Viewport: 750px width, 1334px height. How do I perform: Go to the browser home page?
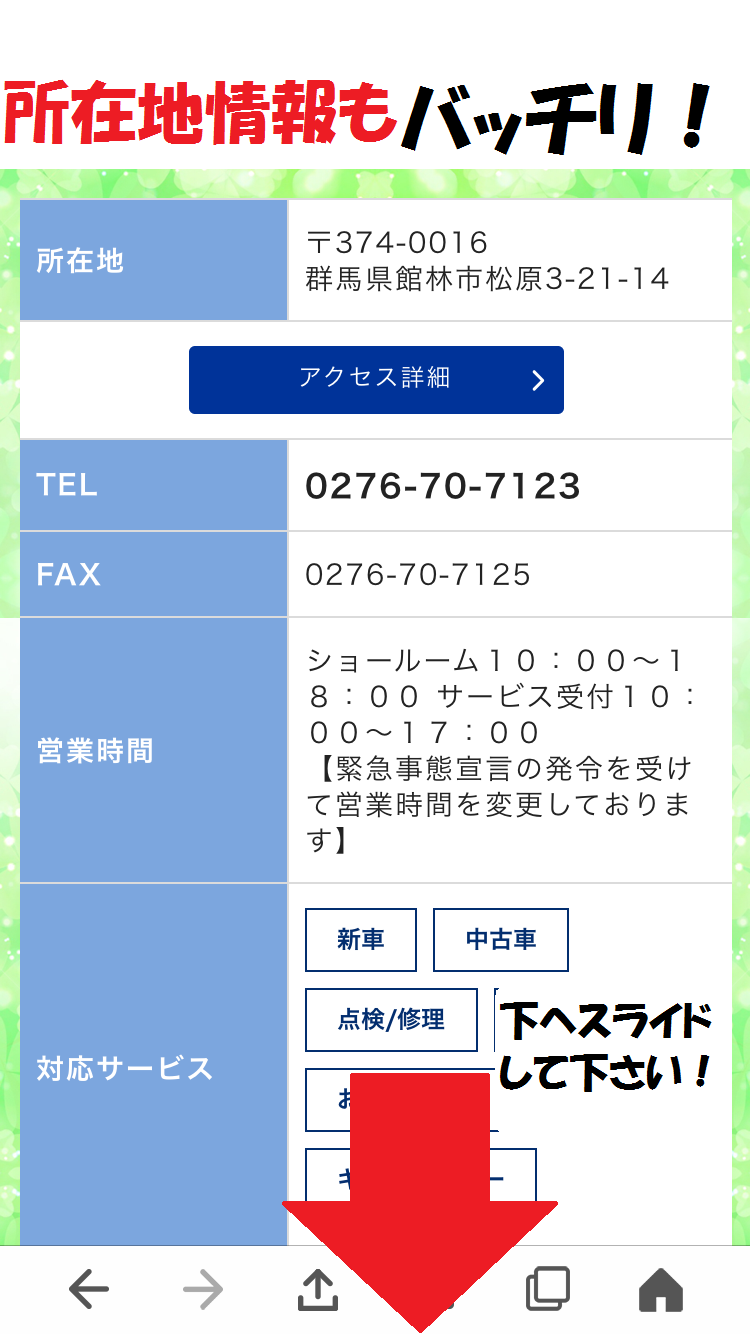[661, 1290]
